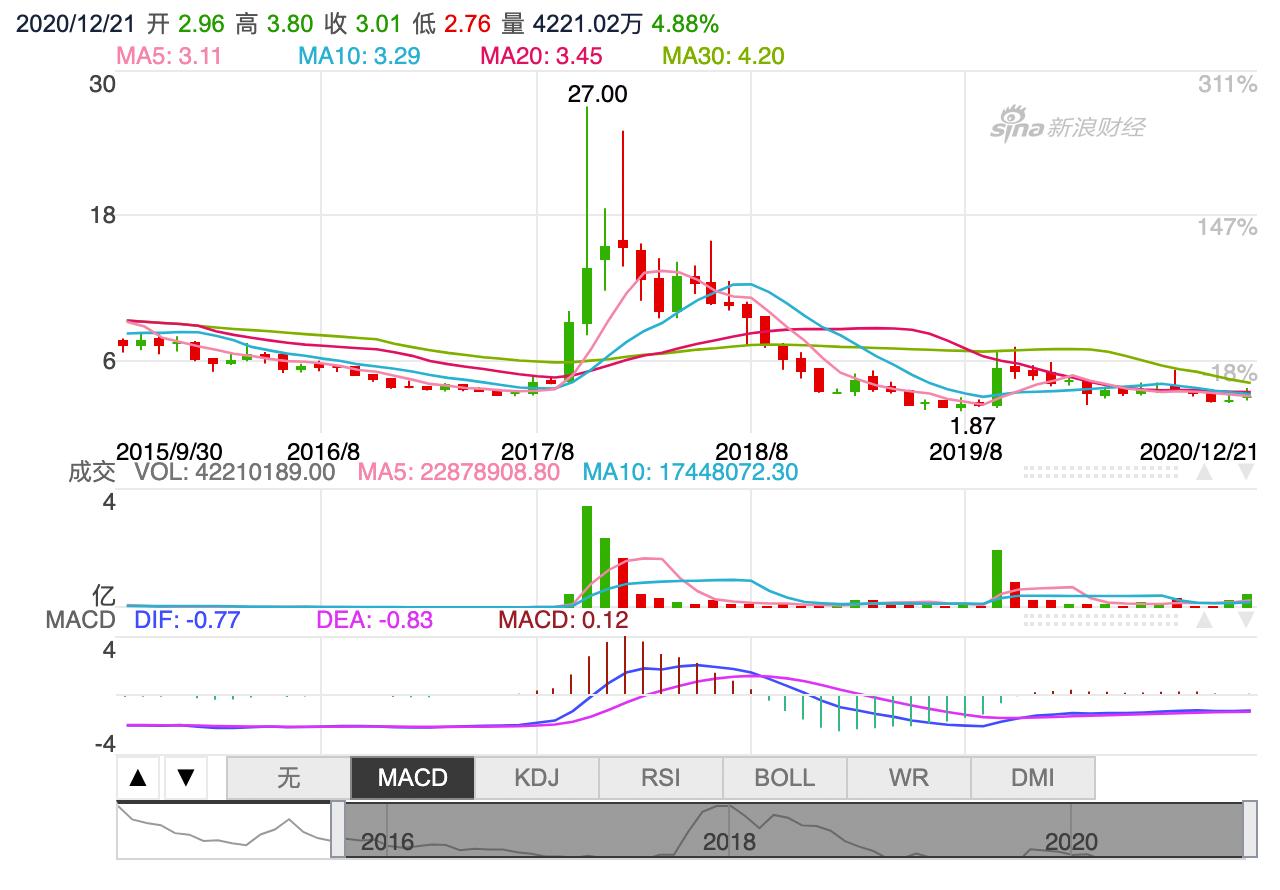Tap the gray up arrow in MACD panel
Viewport: 1280px width, 890px height.
(1205, 620)
